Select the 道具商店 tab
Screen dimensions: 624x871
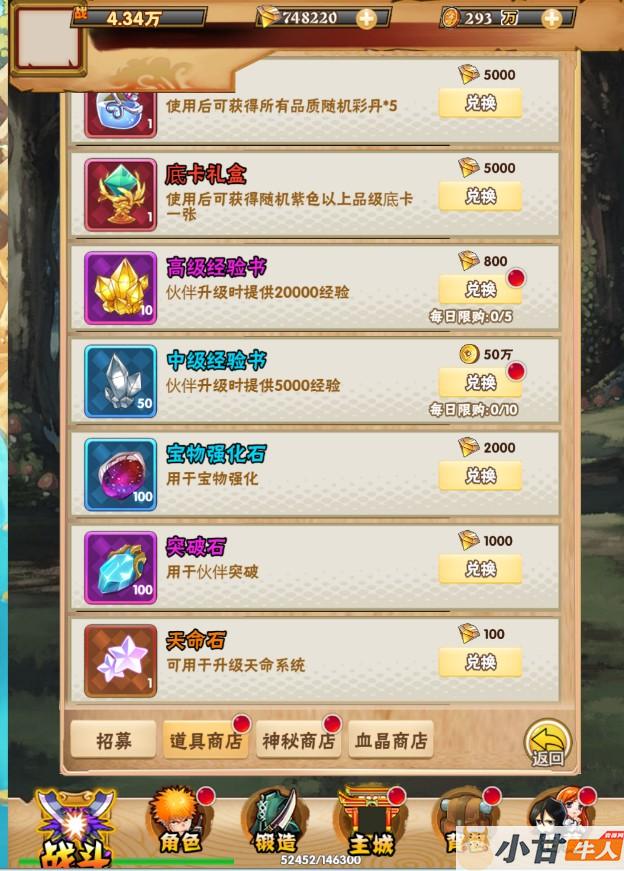[x=205, y=741]
